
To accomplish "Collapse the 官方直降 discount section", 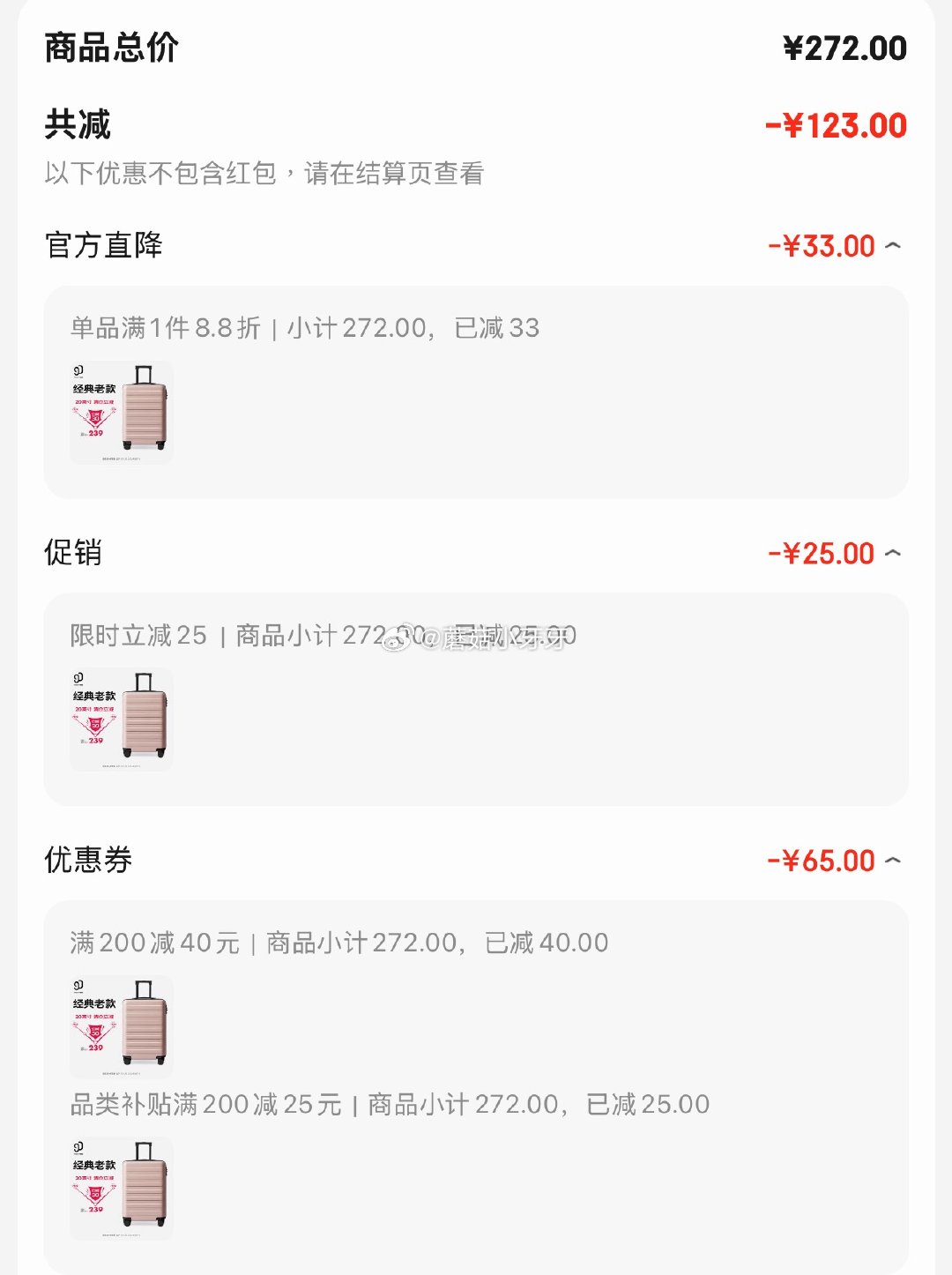I will click(892, 246).
